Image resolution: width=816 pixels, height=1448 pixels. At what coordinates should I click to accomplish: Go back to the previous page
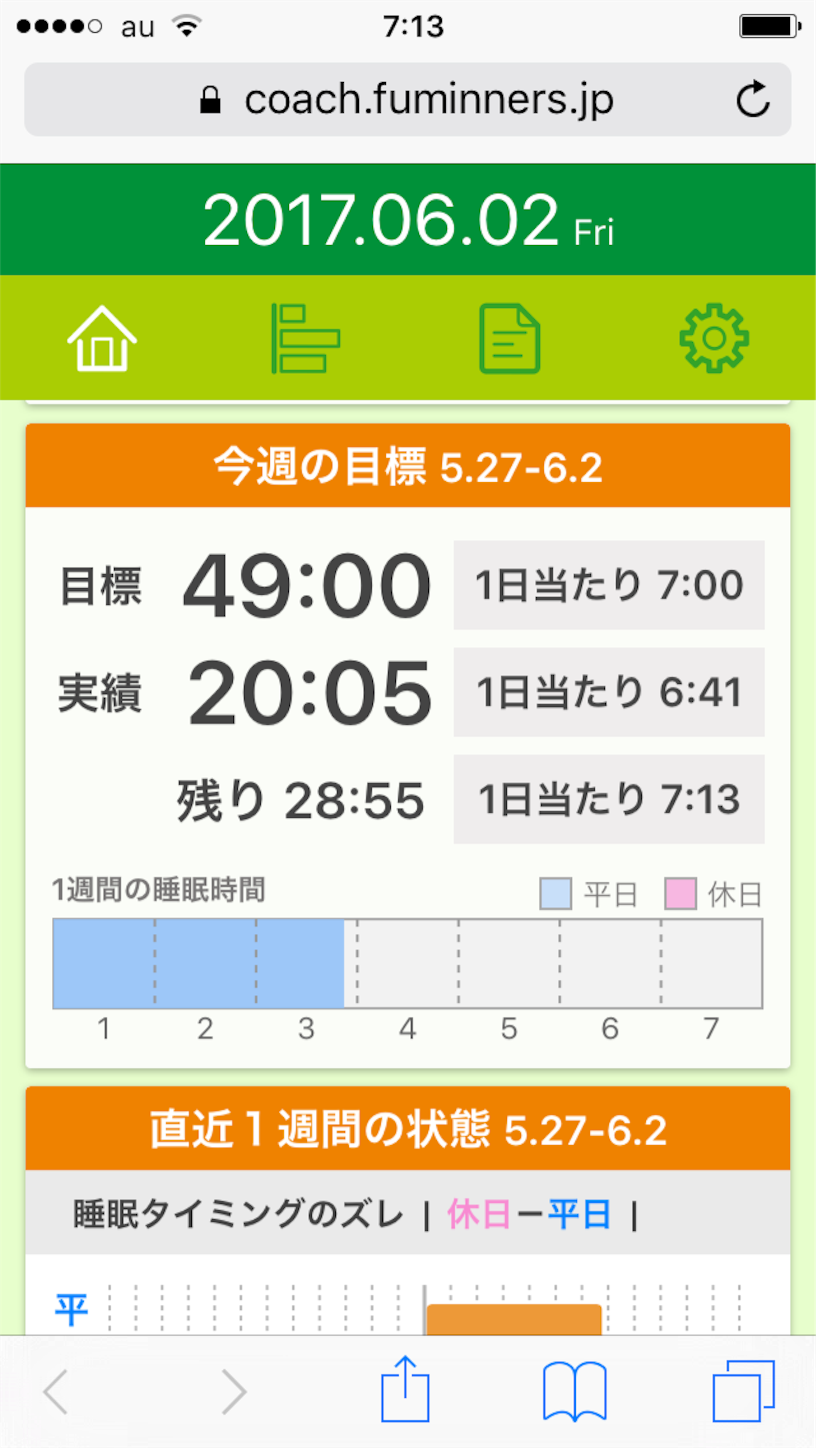[56, 1391]
